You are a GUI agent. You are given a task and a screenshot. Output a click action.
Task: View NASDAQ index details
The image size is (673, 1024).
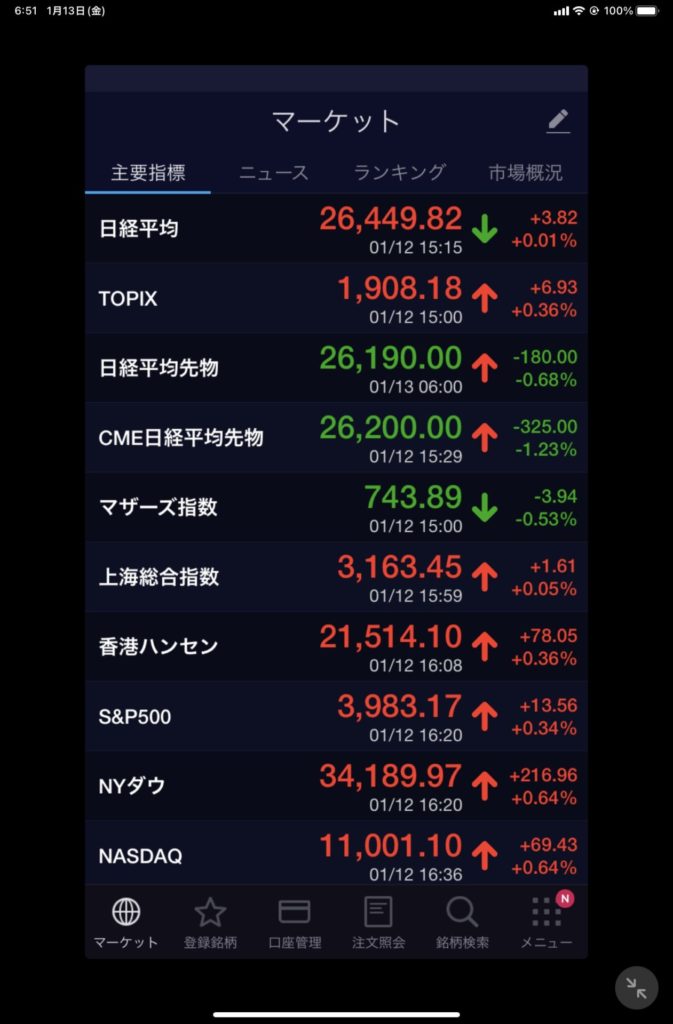(x=336, y=855)
